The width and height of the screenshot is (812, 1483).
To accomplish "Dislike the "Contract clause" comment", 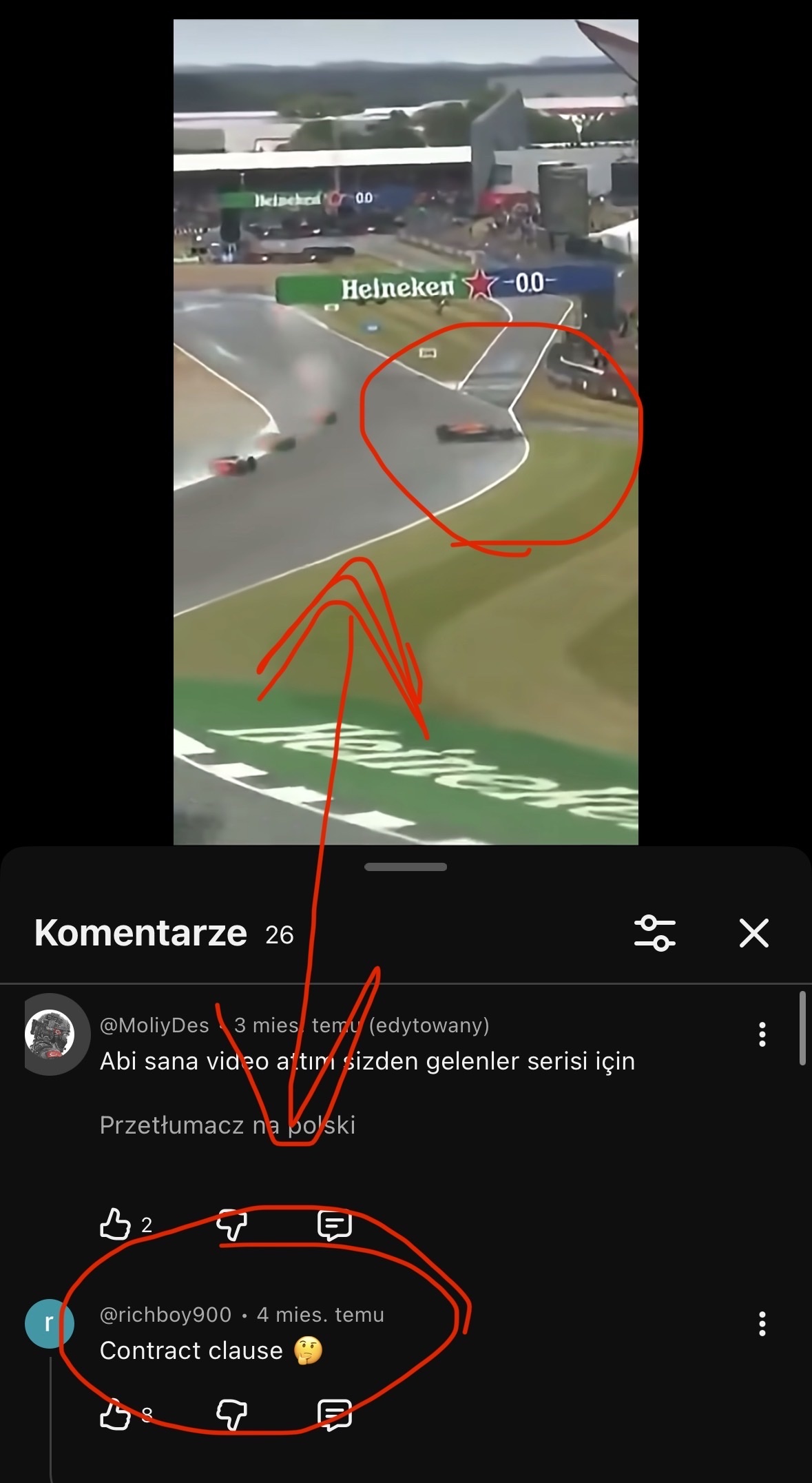I will click(231, 1415).
